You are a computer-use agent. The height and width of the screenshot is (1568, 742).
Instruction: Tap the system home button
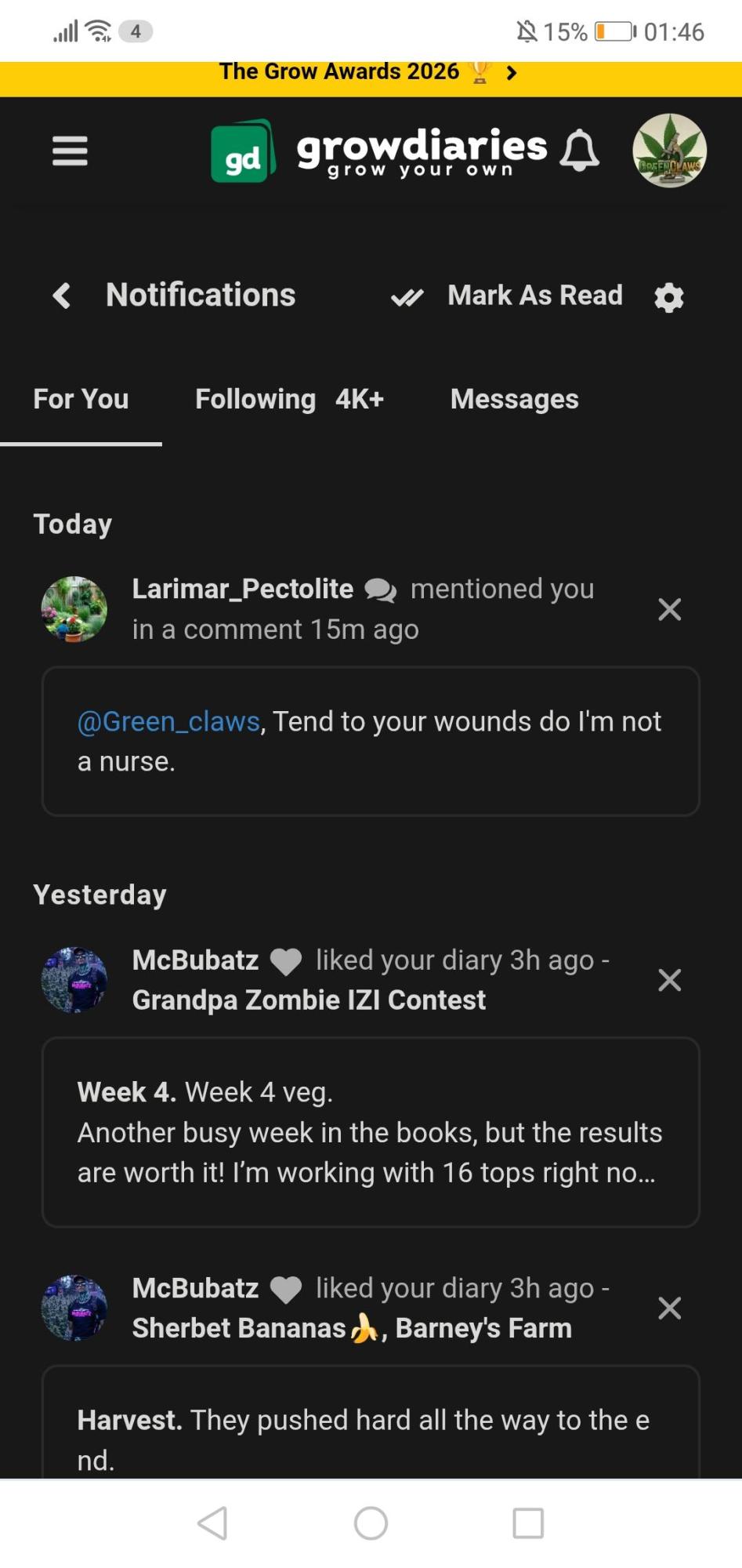coord(371,1523)
